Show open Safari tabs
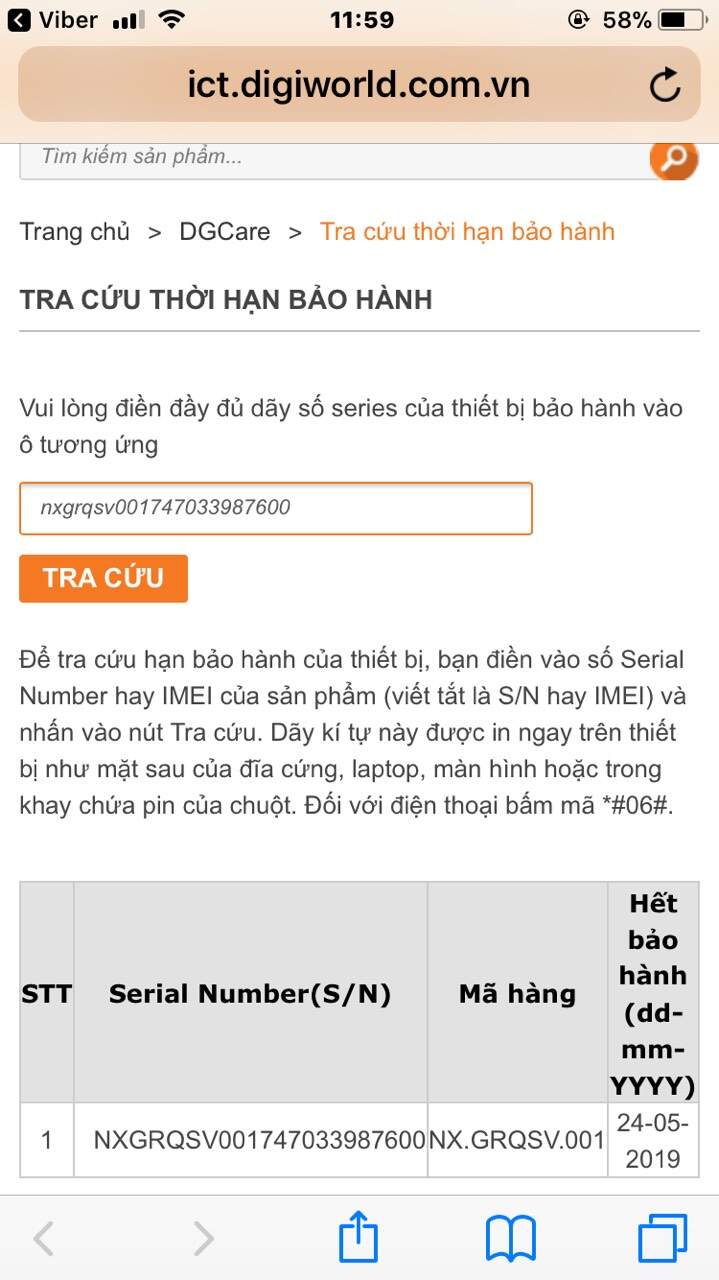Image resolution: width=719 pixels, height=1280 pixels. (663, 1239)
